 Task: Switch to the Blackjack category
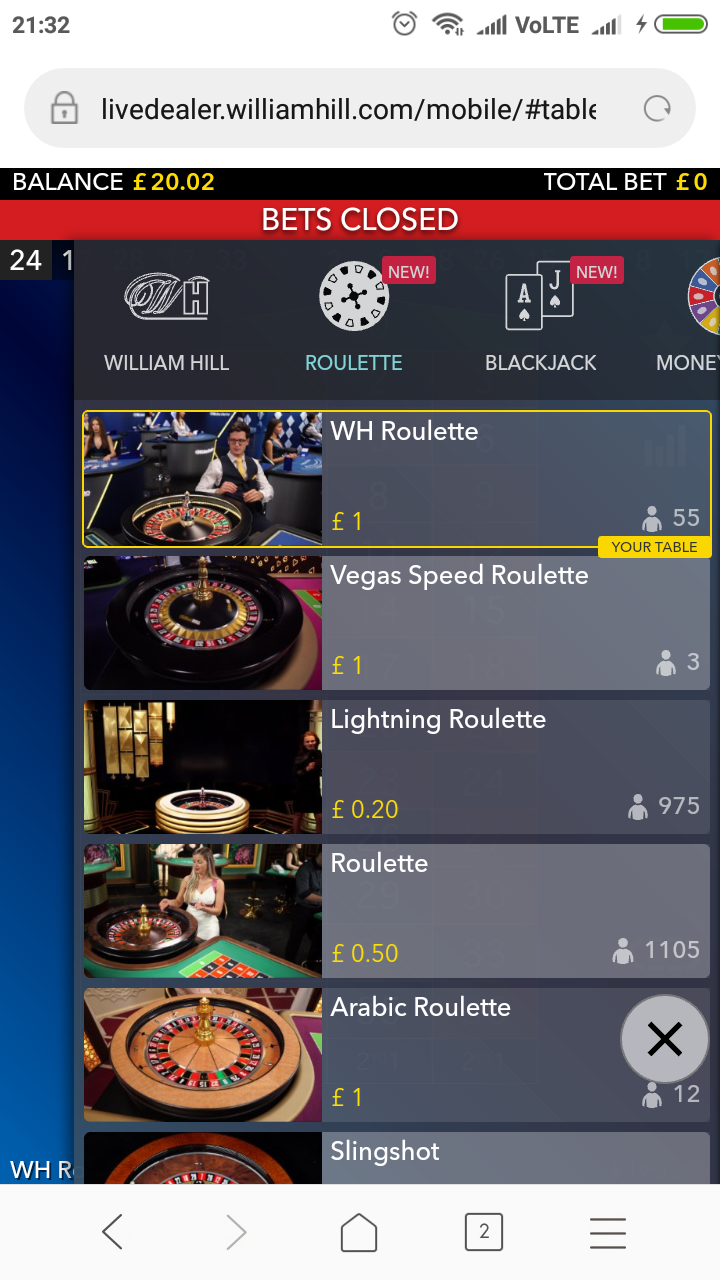tap(540, 318)
